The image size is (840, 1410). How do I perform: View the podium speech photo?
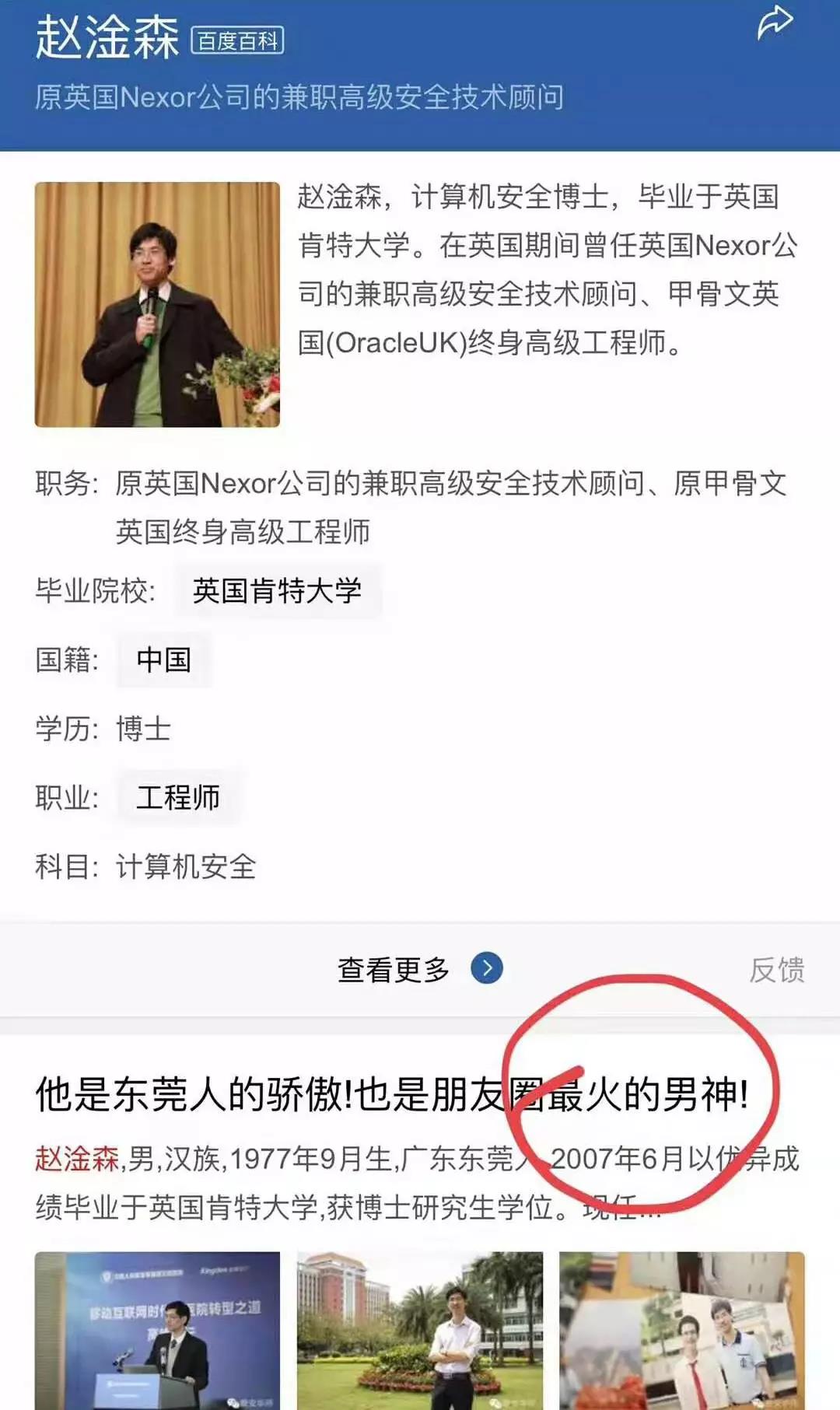(x=157, y=1330)
